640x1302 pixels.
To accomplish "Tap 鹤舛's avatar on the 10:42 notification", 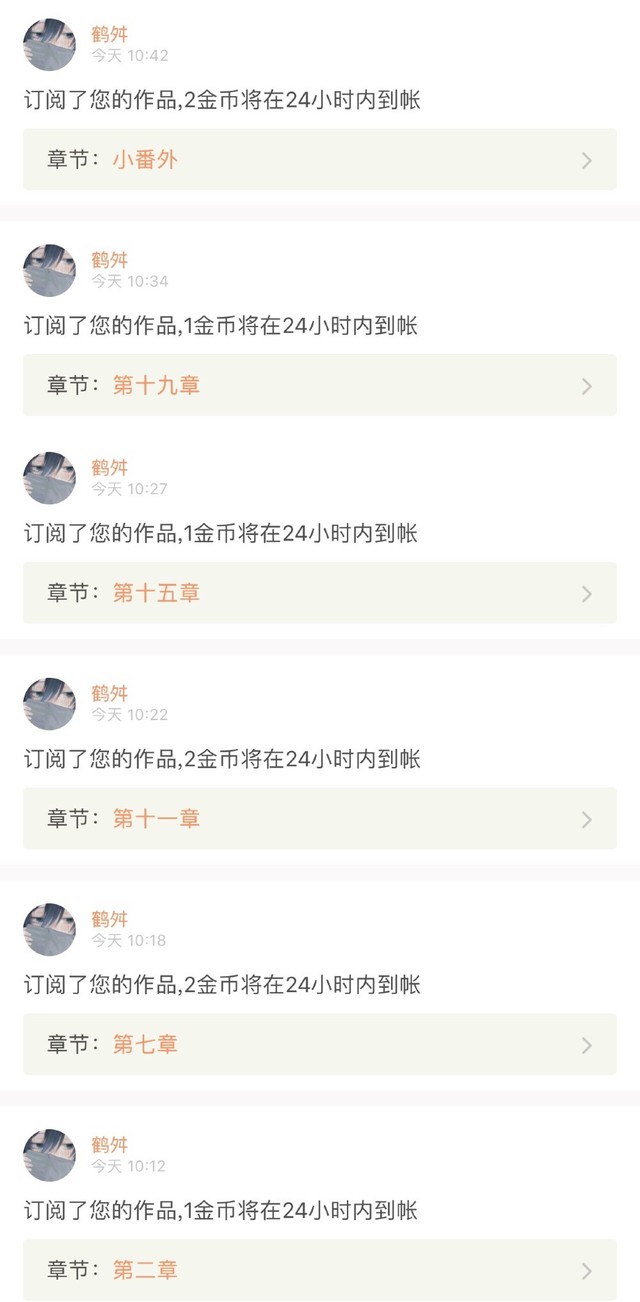I will pos(49,45).
